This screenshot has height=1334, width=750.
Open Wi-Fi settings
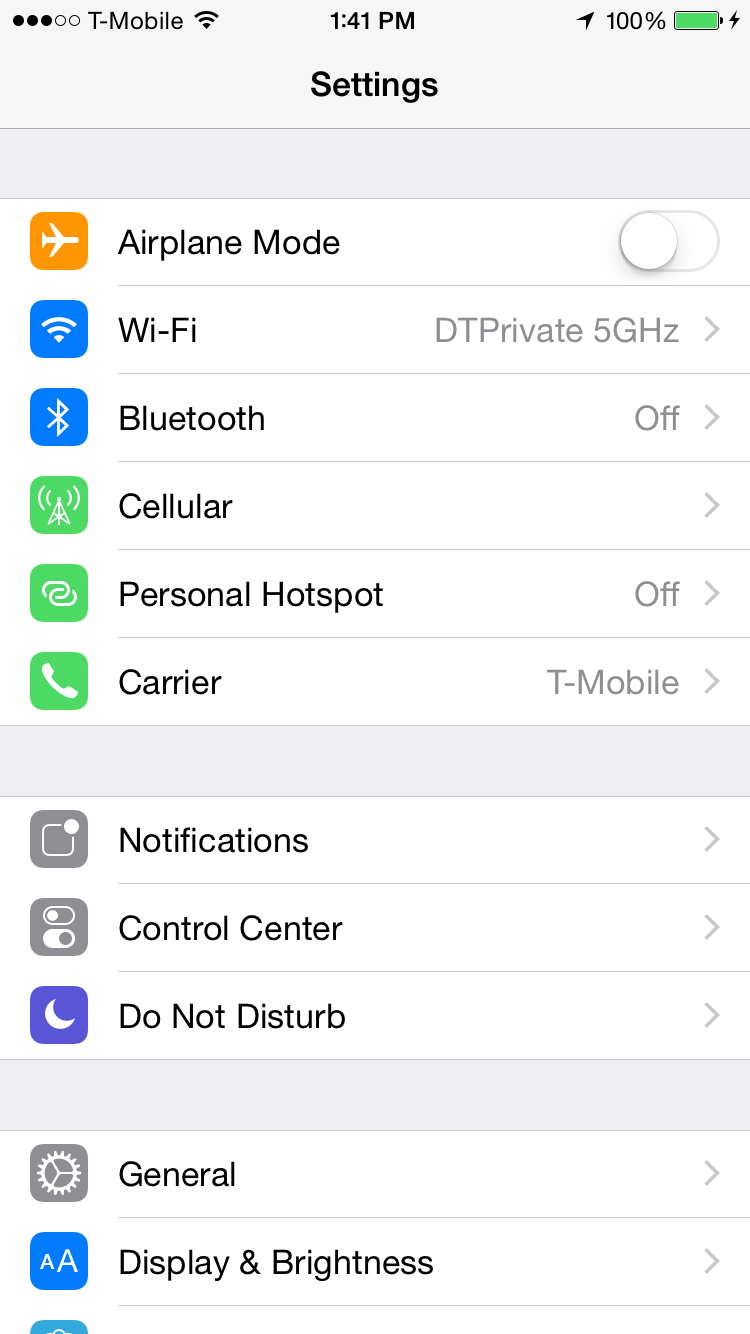point(375,330)
